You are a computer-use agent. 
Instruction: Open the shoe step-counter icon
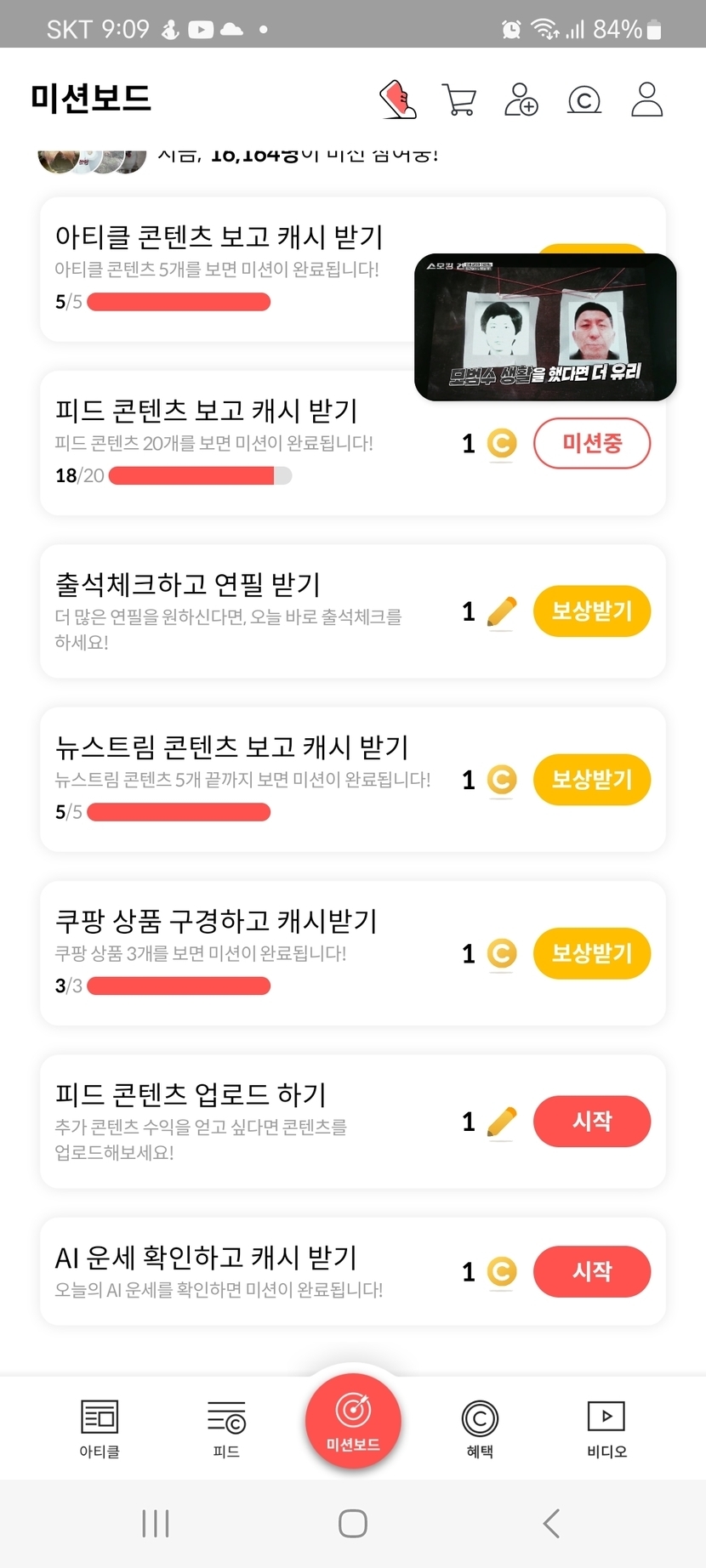pyautogui.click(x=398, y=99)
